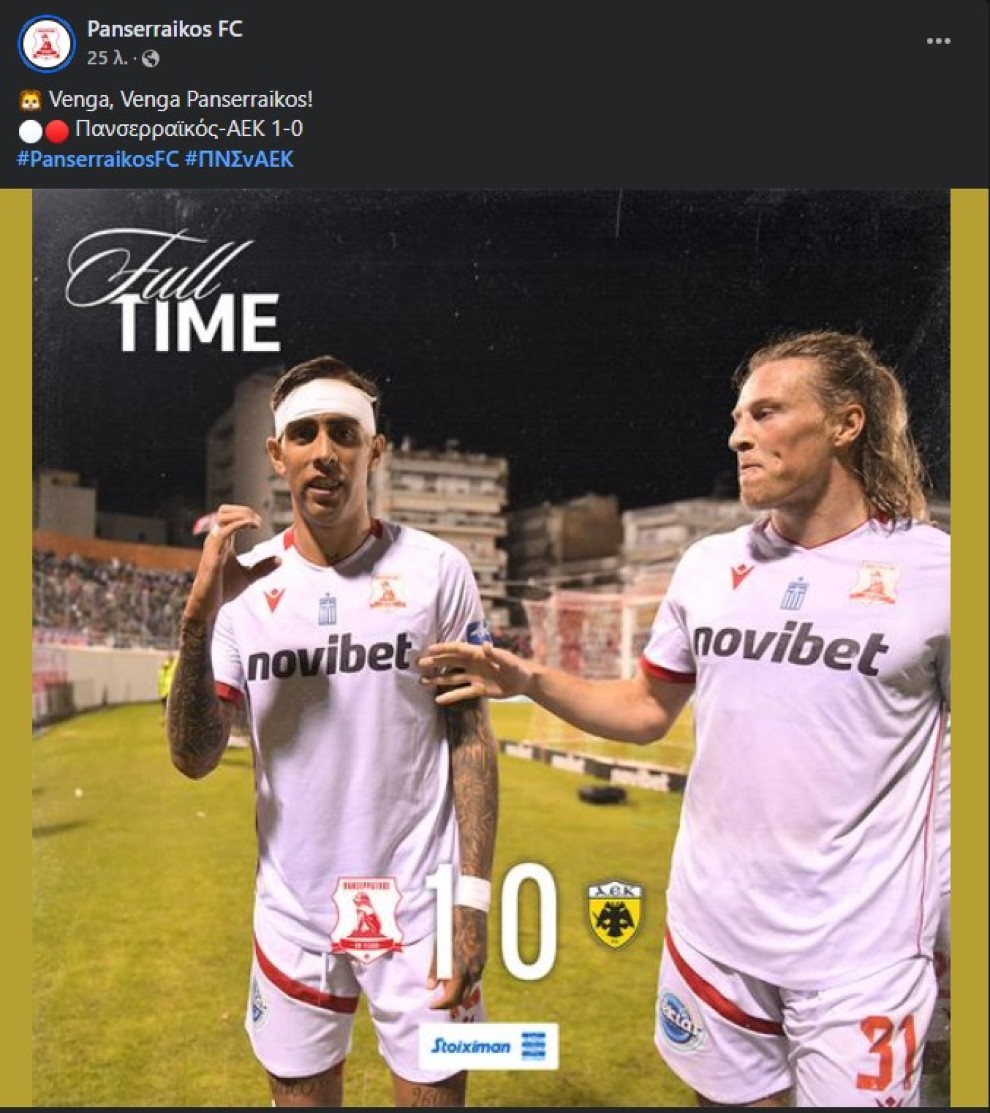Open the #ΠΝΣvAEK hashtag
Screen dimensions: 990x1113
tap(239, 159)
